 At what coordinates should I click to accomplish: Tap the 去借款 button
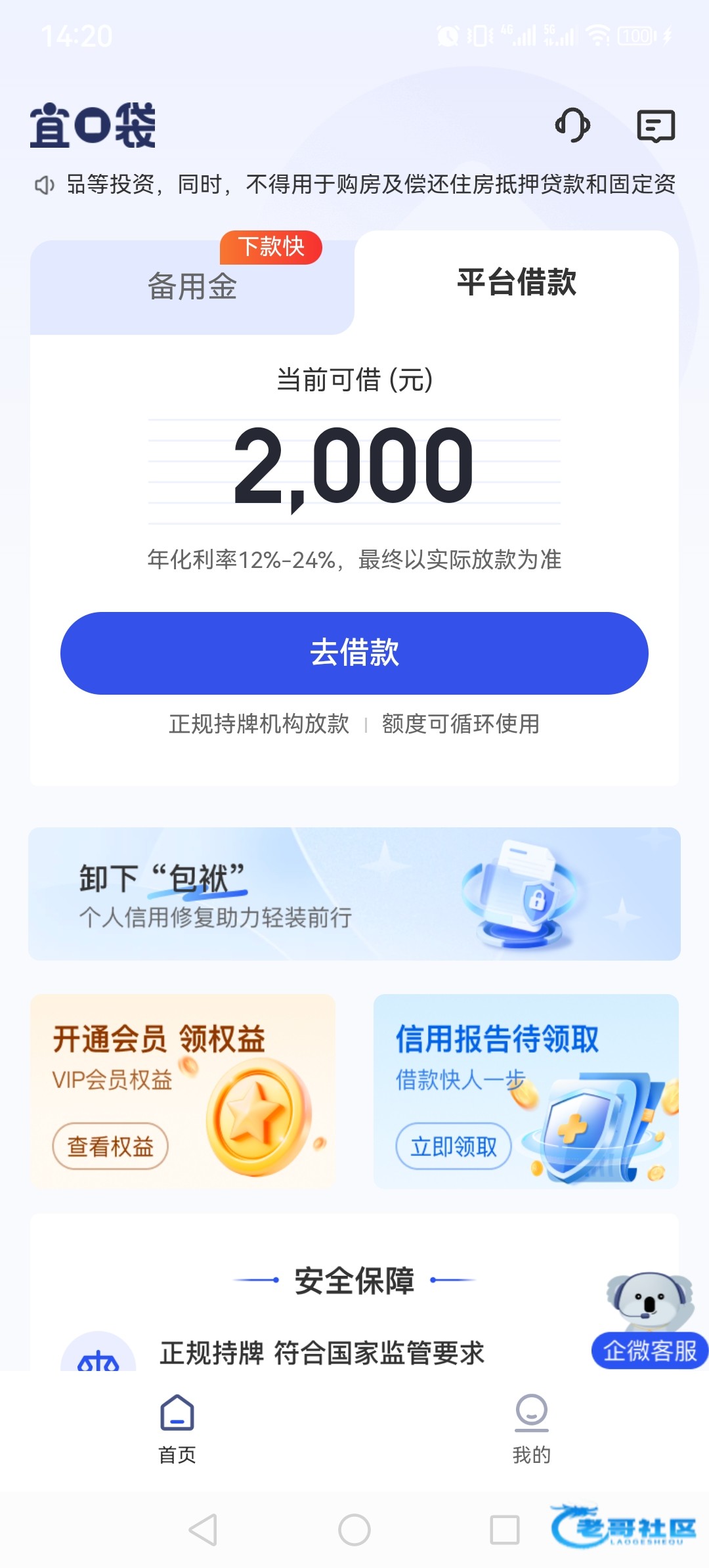coord(354,653)
